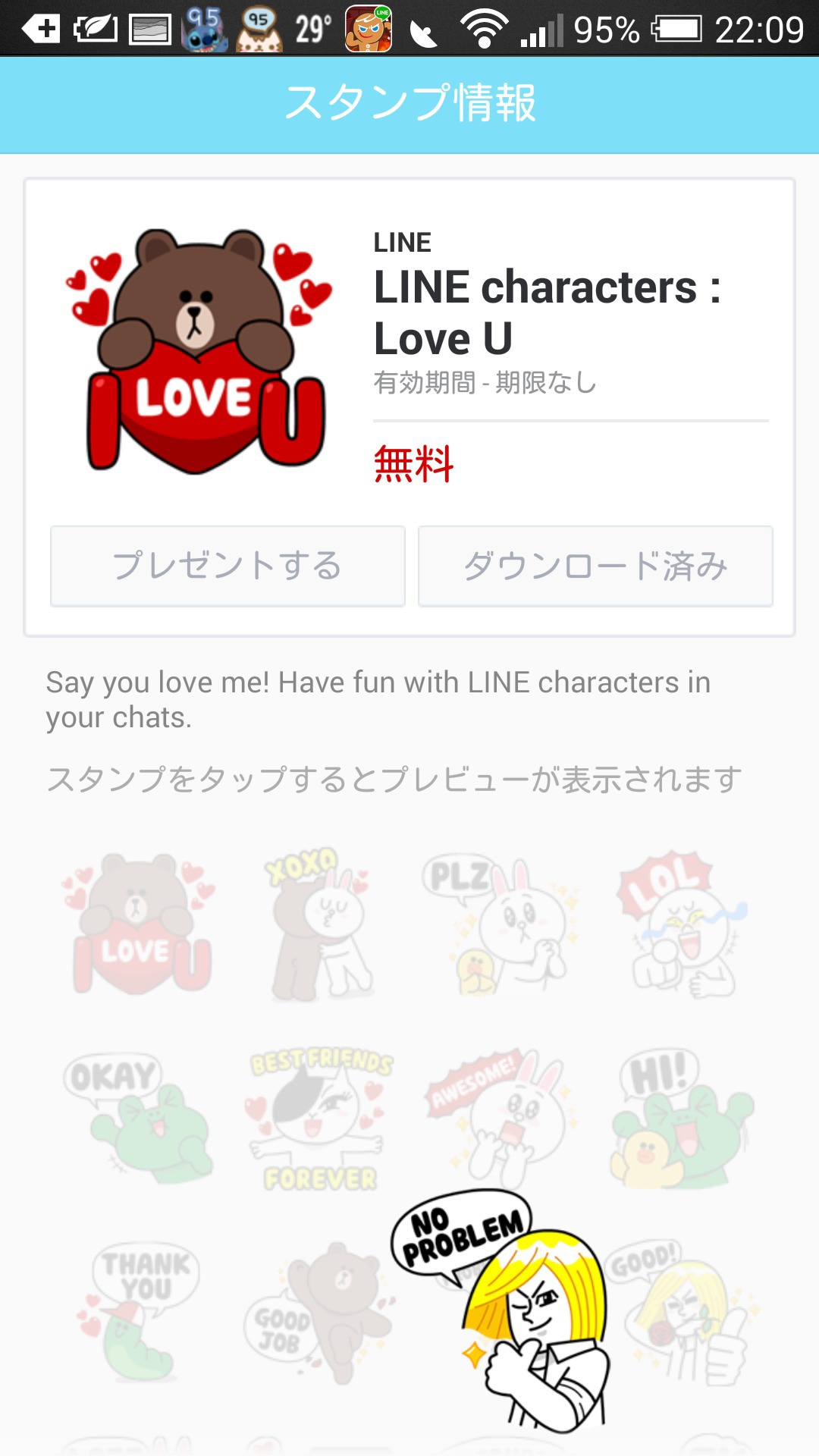Preview the GOOD JOB bear sticker
Screen dimensions: 819x1456
(318, 1312)
